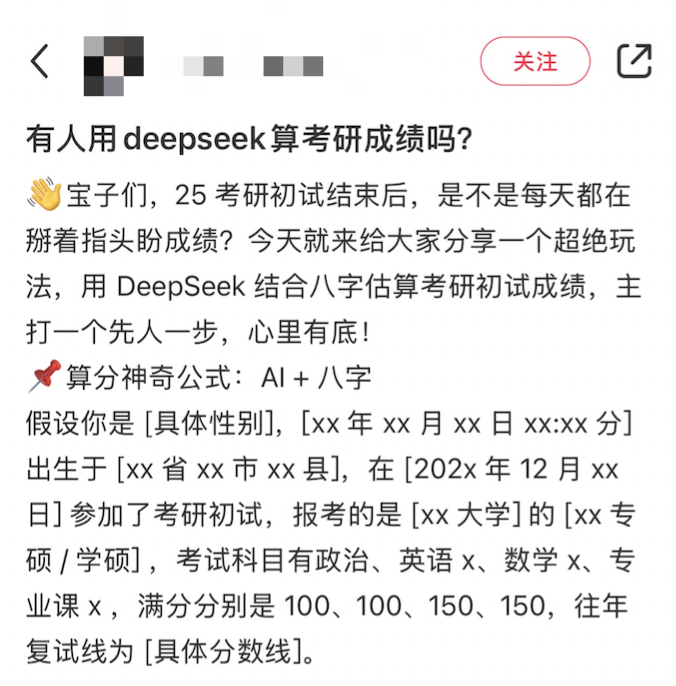
Task: Open the author's profile avatar
Action: click(113, 62)
